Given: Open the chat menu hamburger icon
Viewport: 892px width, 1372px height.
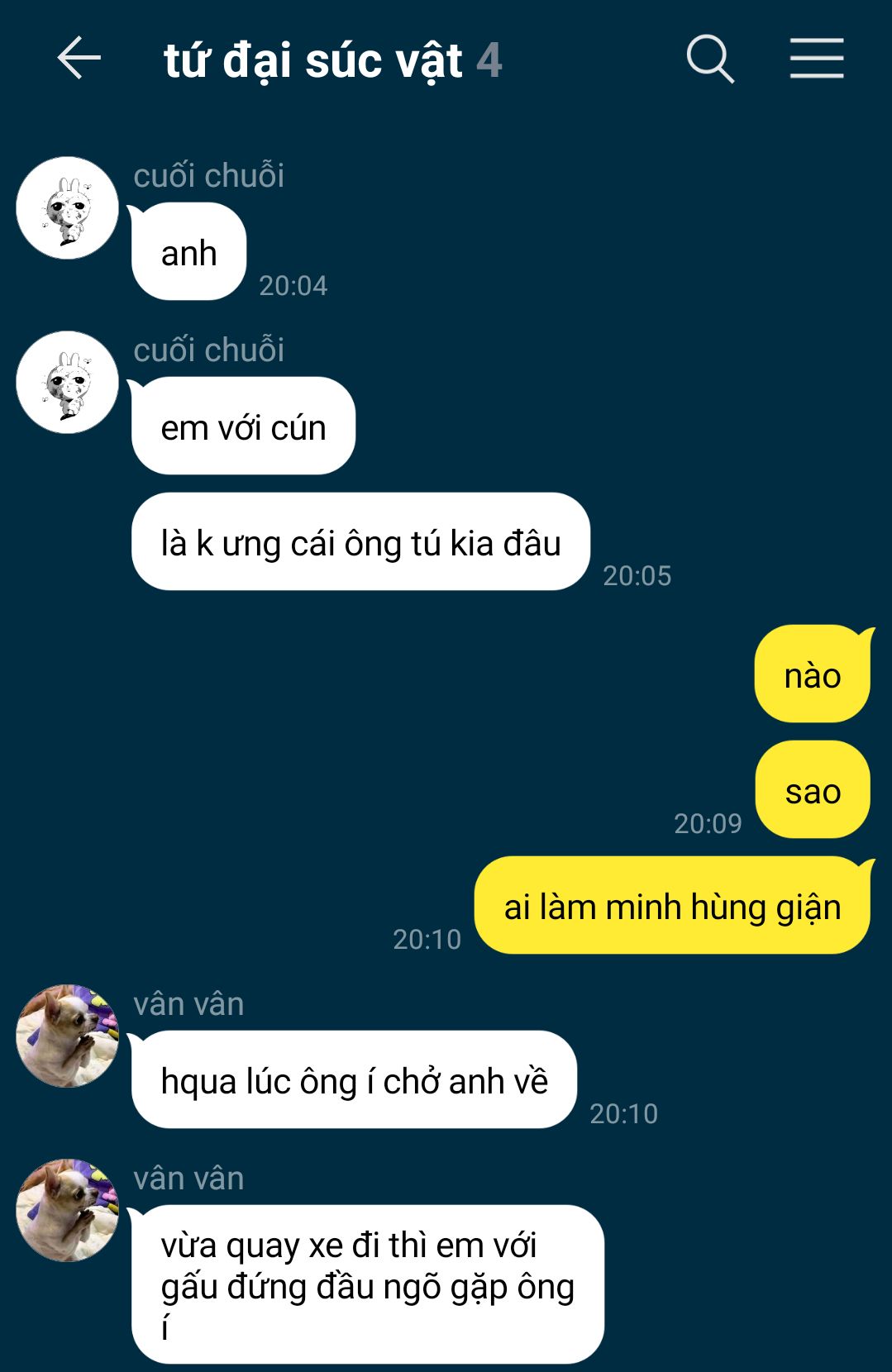Looking at the screenshot, I should 816,59.
